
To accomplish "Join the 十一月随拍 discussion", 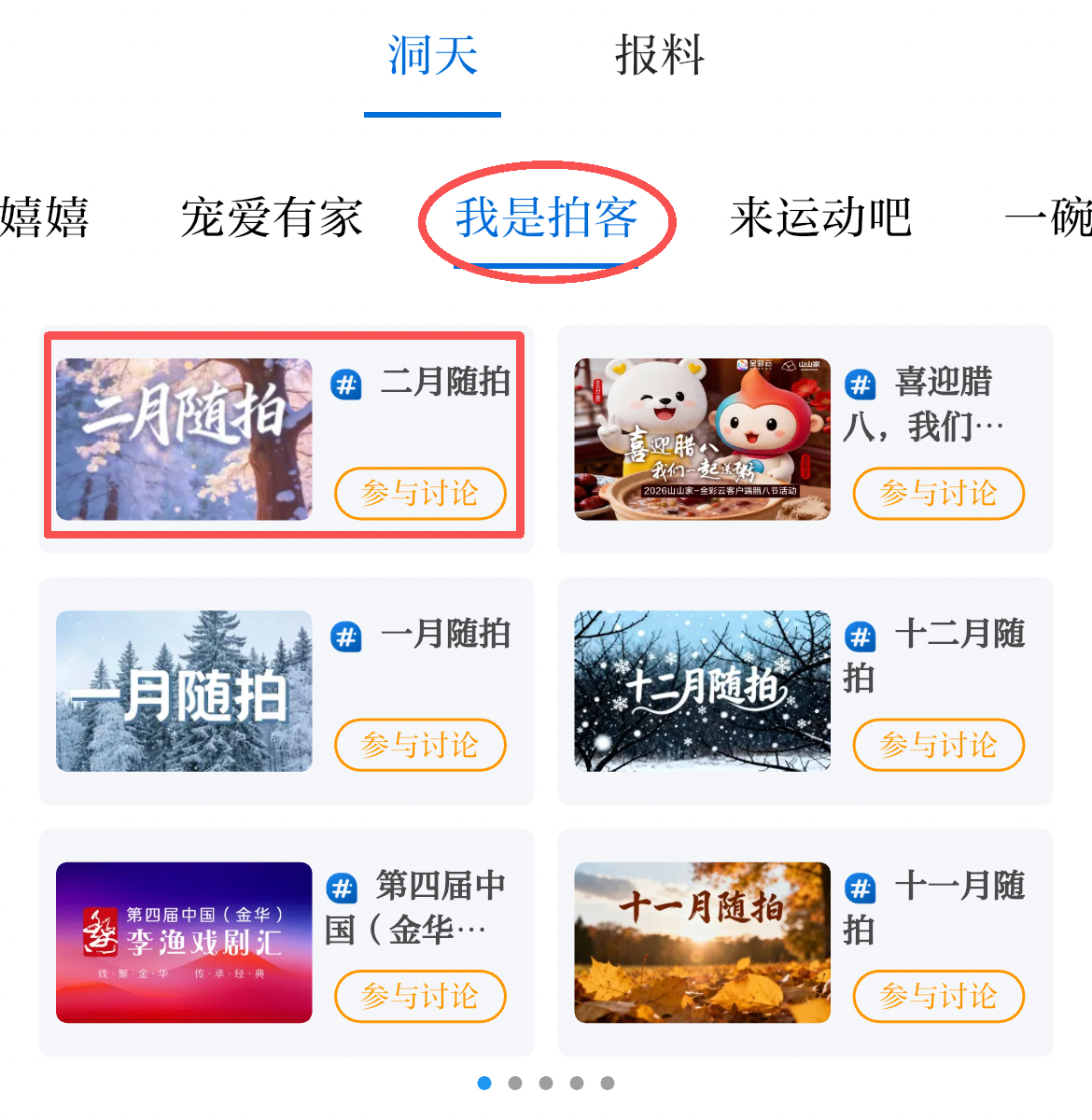I will 938,996.
